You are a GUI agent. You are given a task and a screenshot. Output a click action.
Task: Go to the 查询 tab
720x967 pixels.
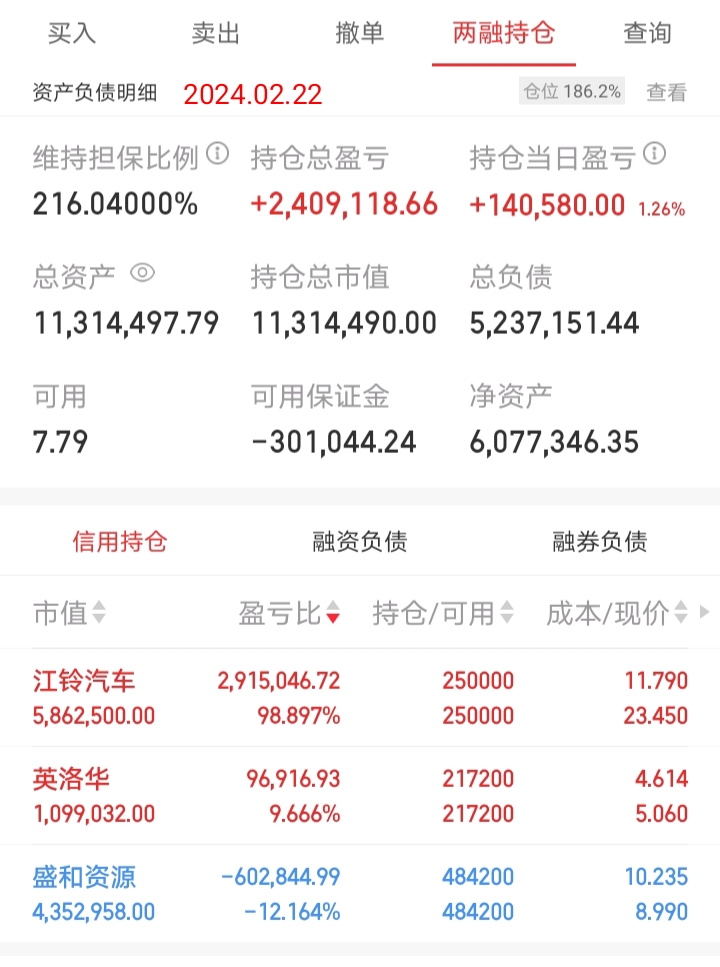tap(647, 33)
